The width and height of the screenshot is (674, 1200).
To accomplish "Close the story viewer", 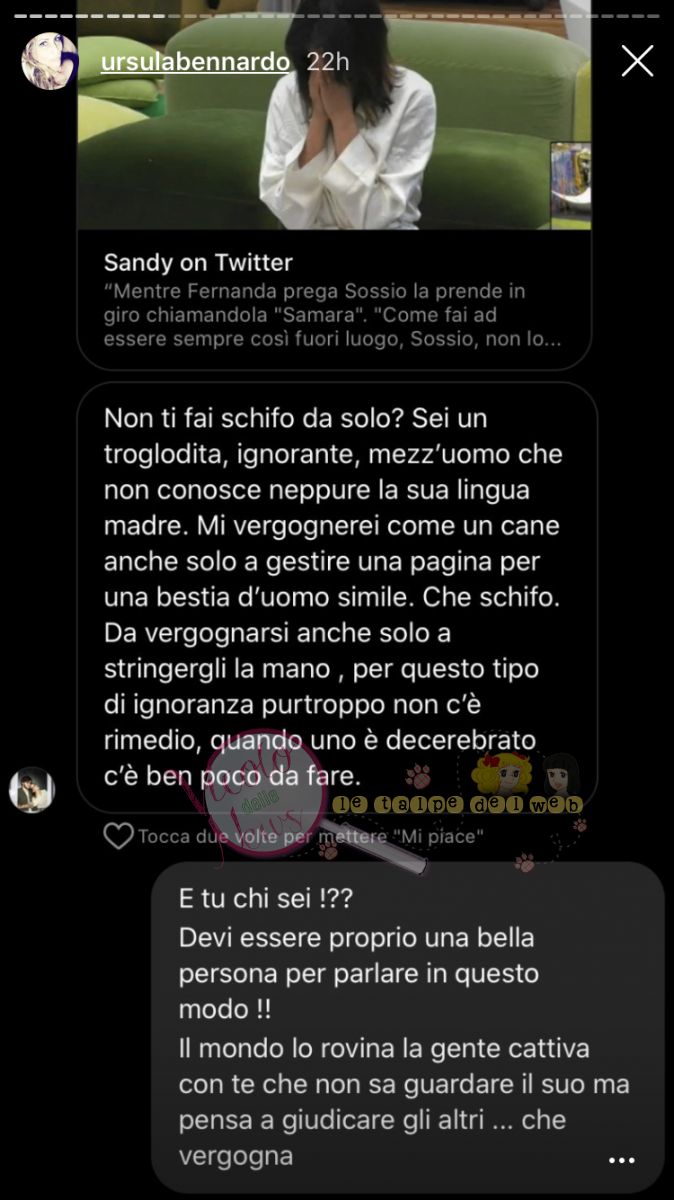I will click(x=637, y=61).
